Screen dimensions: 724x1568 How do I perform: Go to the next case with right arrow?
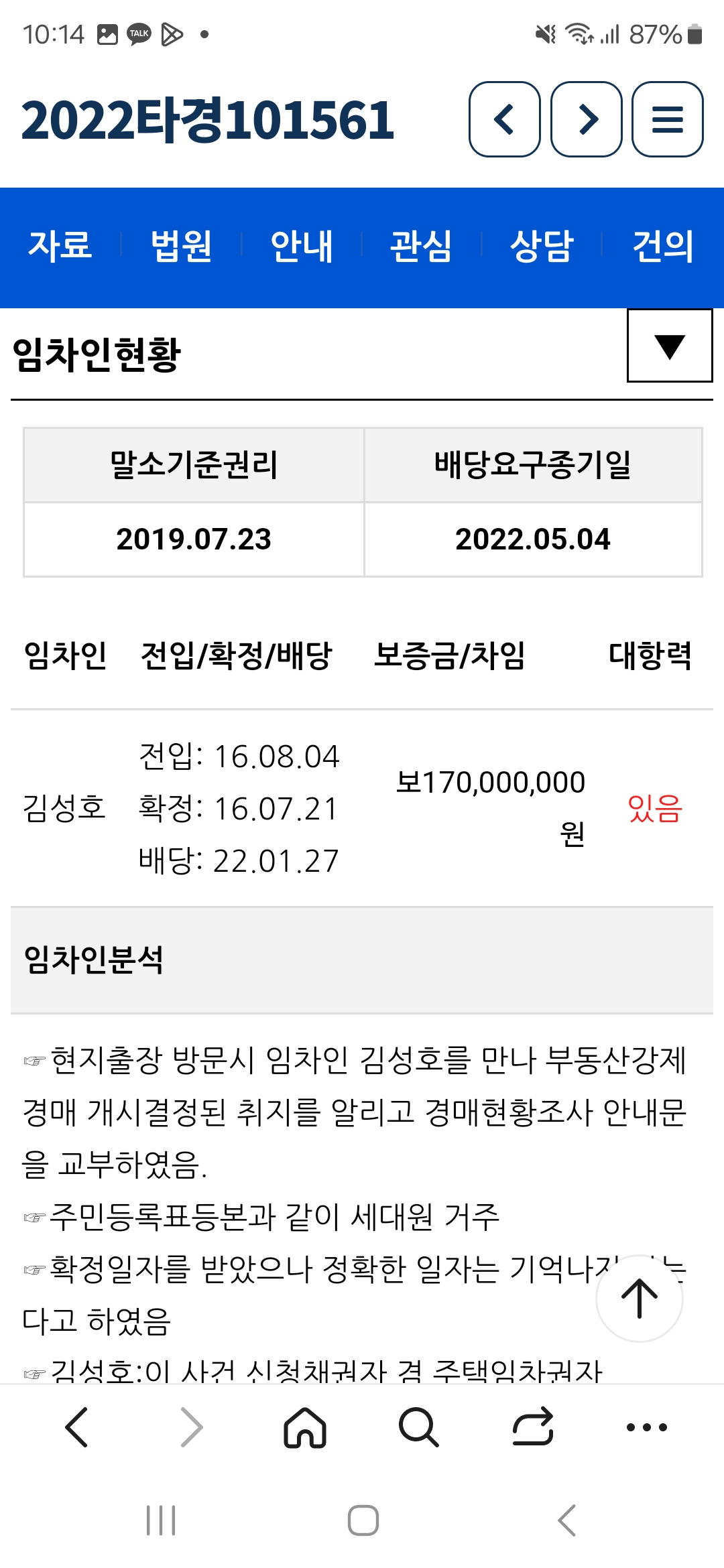click(x=586, y=119)
